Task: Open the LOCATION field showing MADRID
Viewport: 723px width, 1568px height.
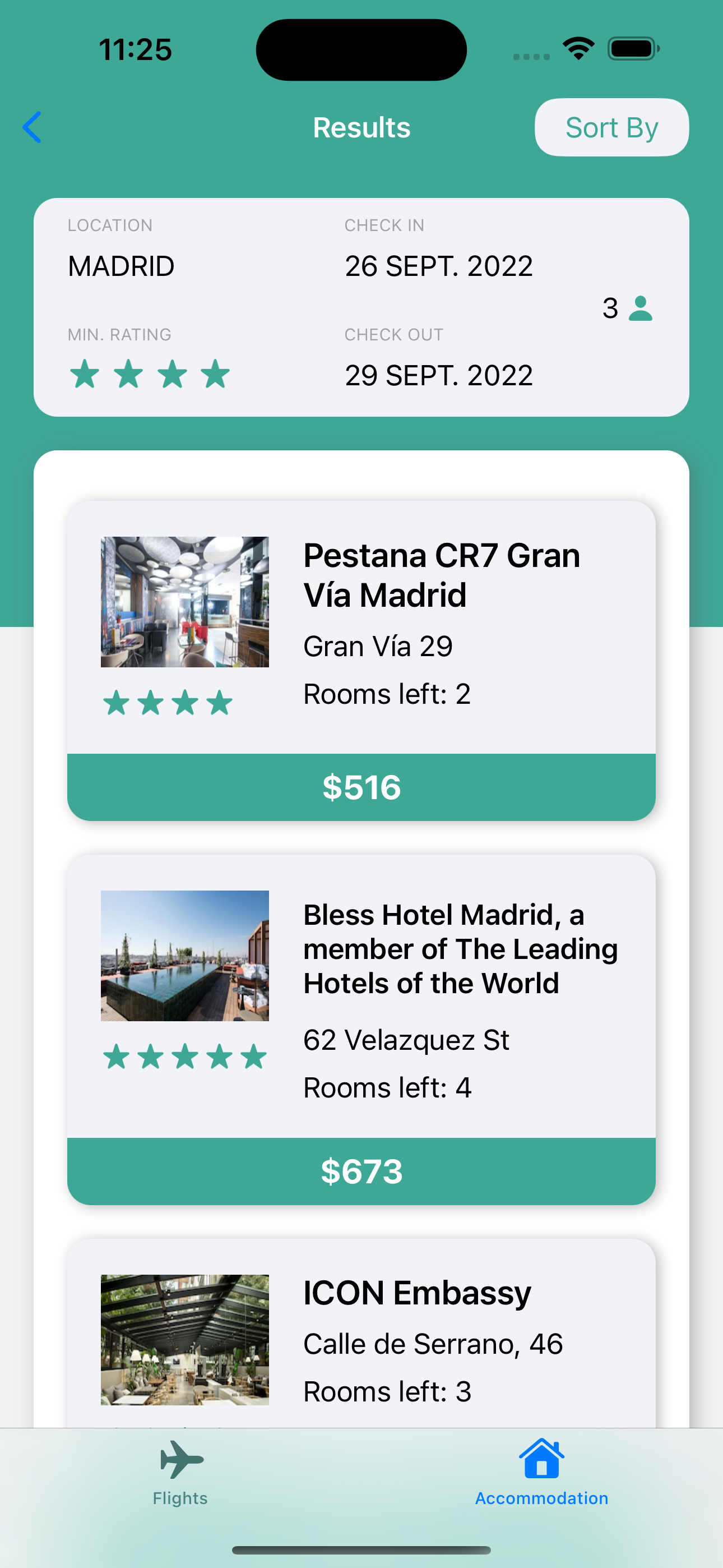Action: pos(121,265)
